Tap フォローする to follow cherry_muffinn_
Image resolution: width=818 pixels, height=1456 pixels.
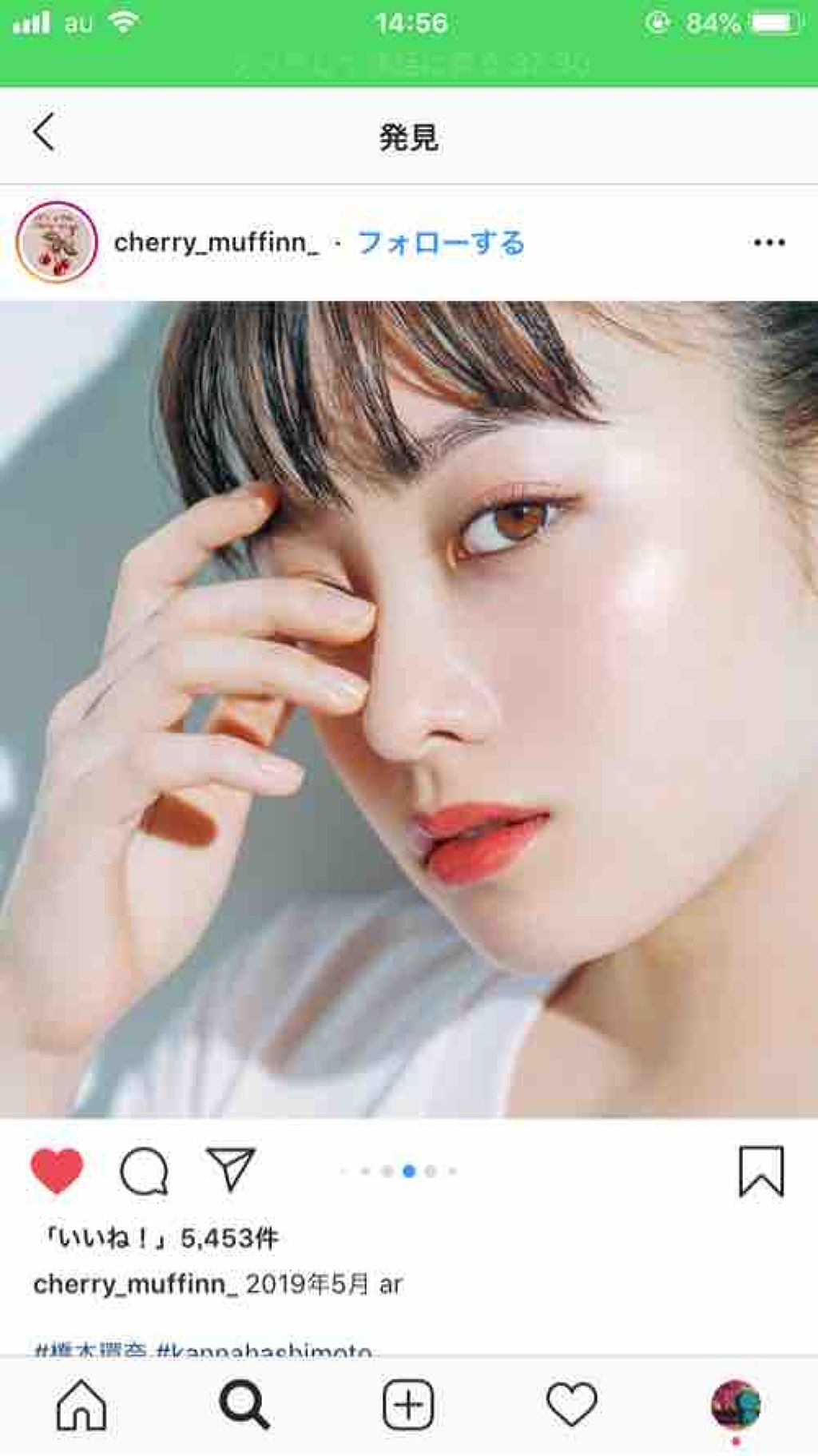[441, 242]
